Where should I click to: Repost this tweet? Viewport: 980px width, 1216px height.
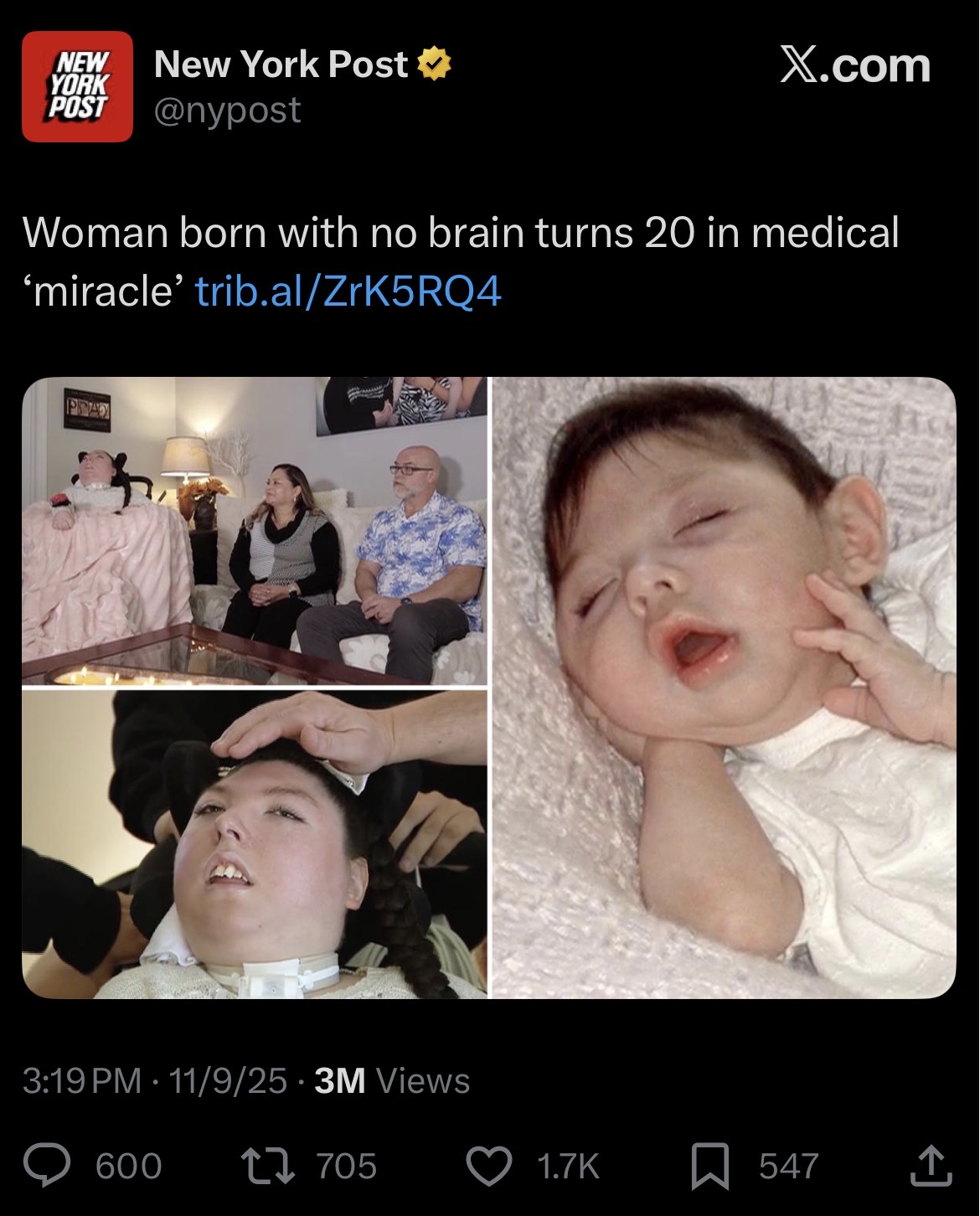click(265, 1166)
